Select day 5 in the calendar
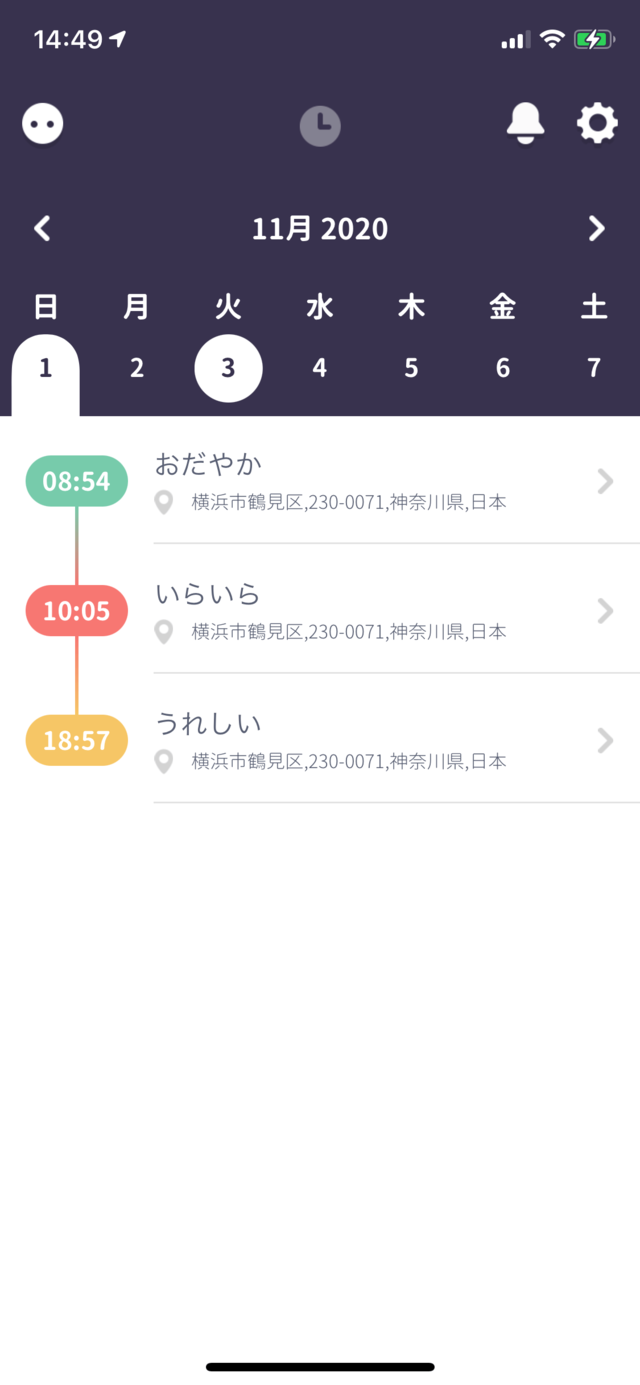Viewport: 640px width, 1385px height. [411, 368]
